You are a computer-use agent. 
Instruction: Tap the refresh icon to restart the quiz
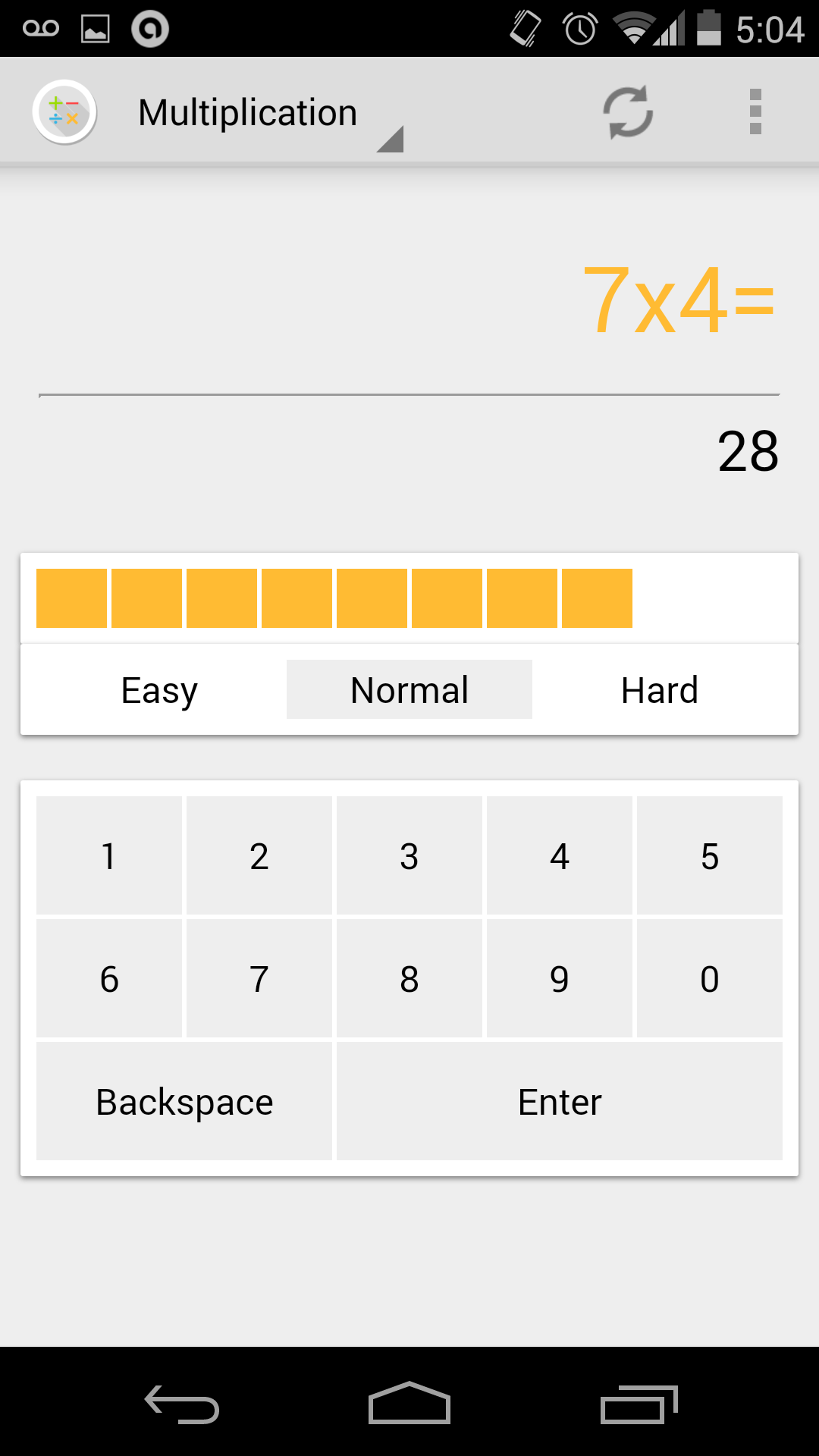point(626,111)
